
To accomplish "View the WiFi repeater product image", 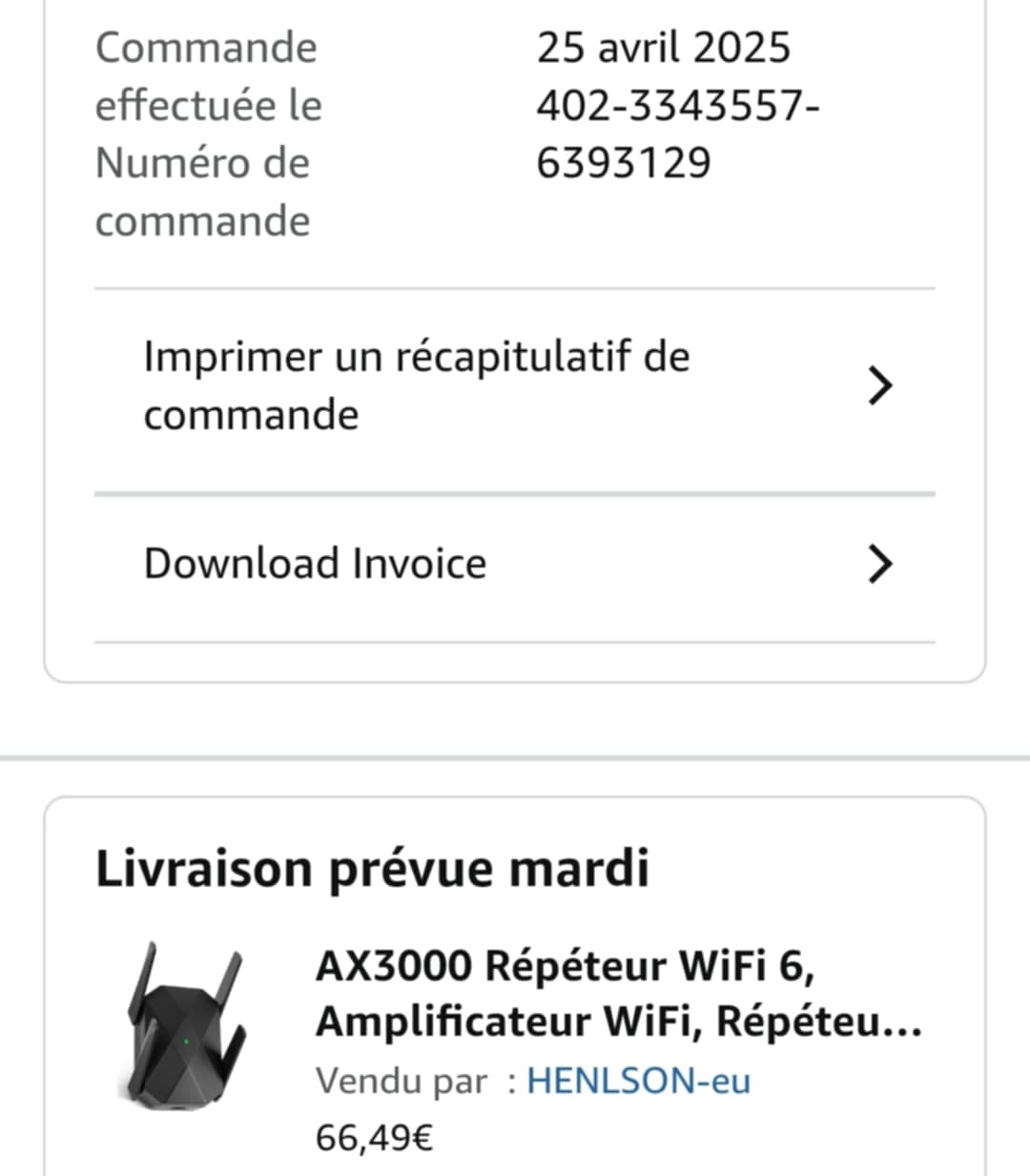I will point(186,1027).
